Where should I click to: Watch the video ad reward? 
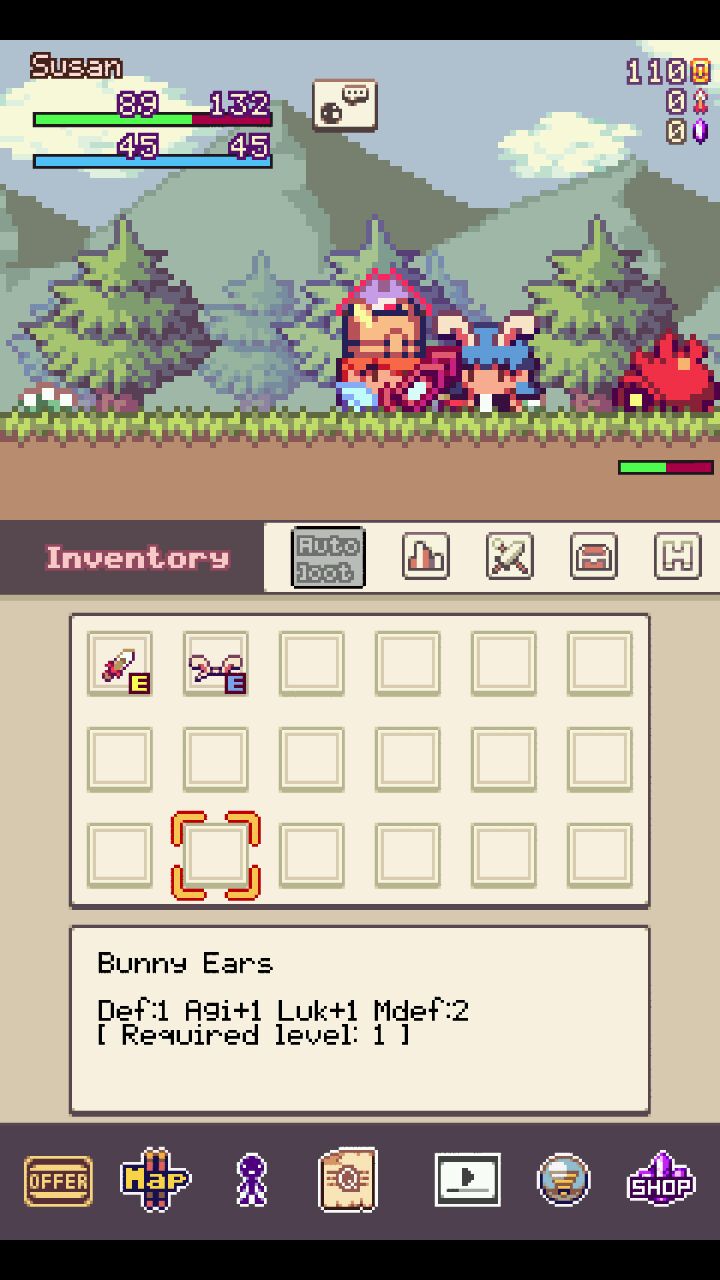(x=467, y=1181)
